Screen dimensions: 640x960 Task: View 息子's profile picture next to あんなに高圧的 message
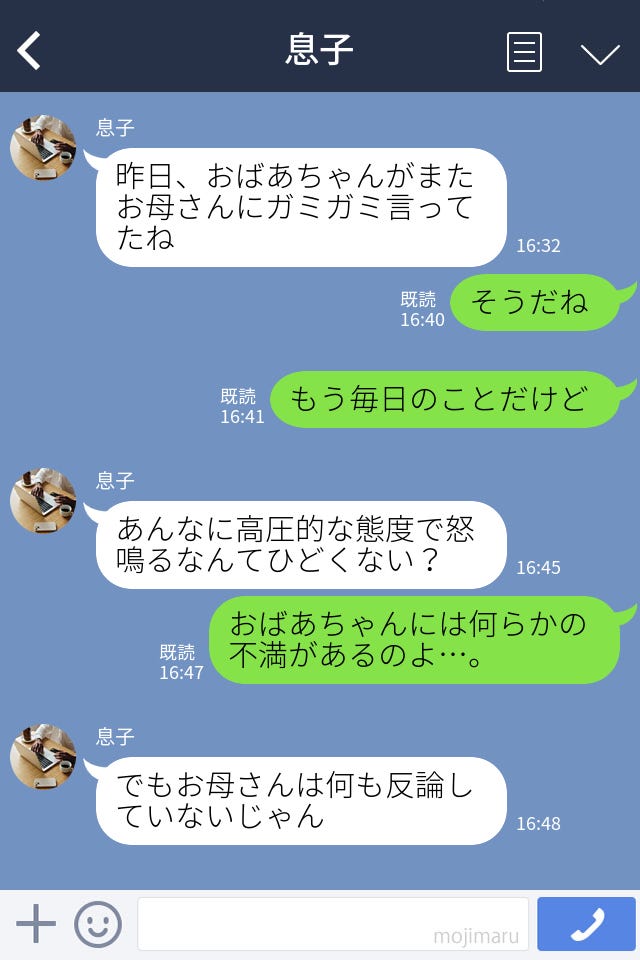pyautogui.click(x=43, y=501)
